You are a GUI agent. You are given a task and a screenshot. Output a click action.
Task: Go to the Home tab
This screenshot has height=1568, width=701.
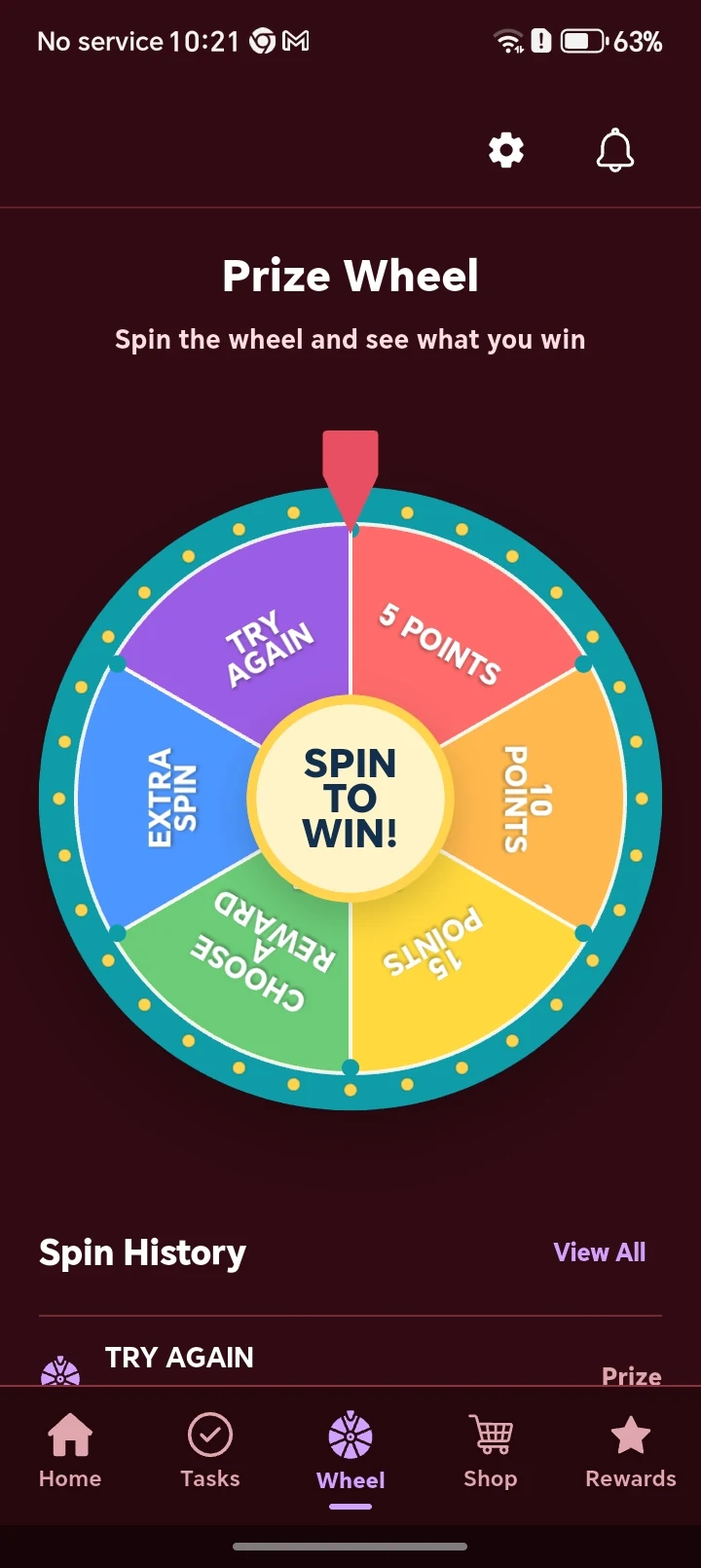[x=70, y=1450]
